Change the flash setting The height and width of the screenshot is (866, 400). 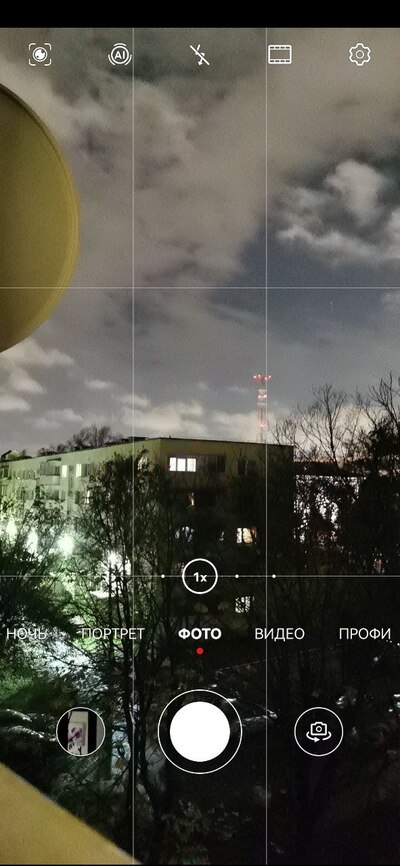199,55
